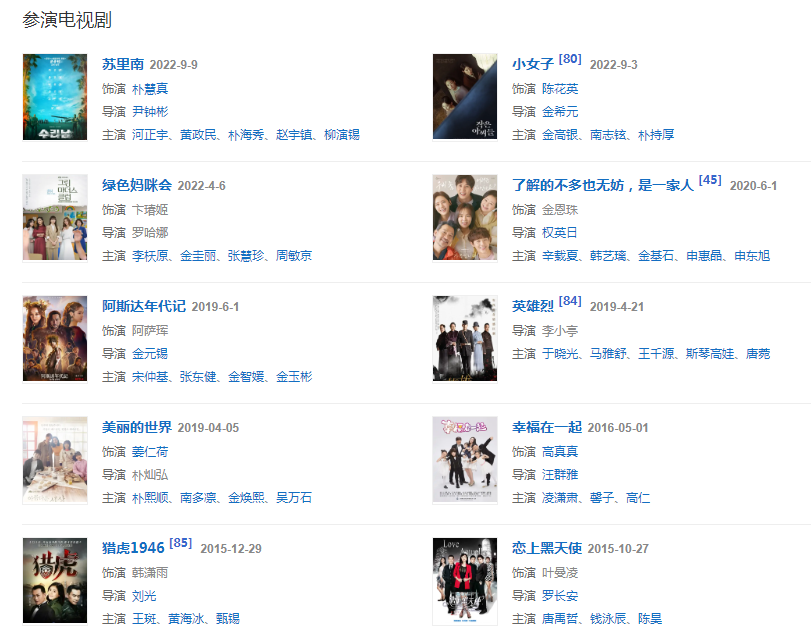This screenshot has height=641, width=811.
Task: Open actor 李快原's page
Action: (150, 256)
